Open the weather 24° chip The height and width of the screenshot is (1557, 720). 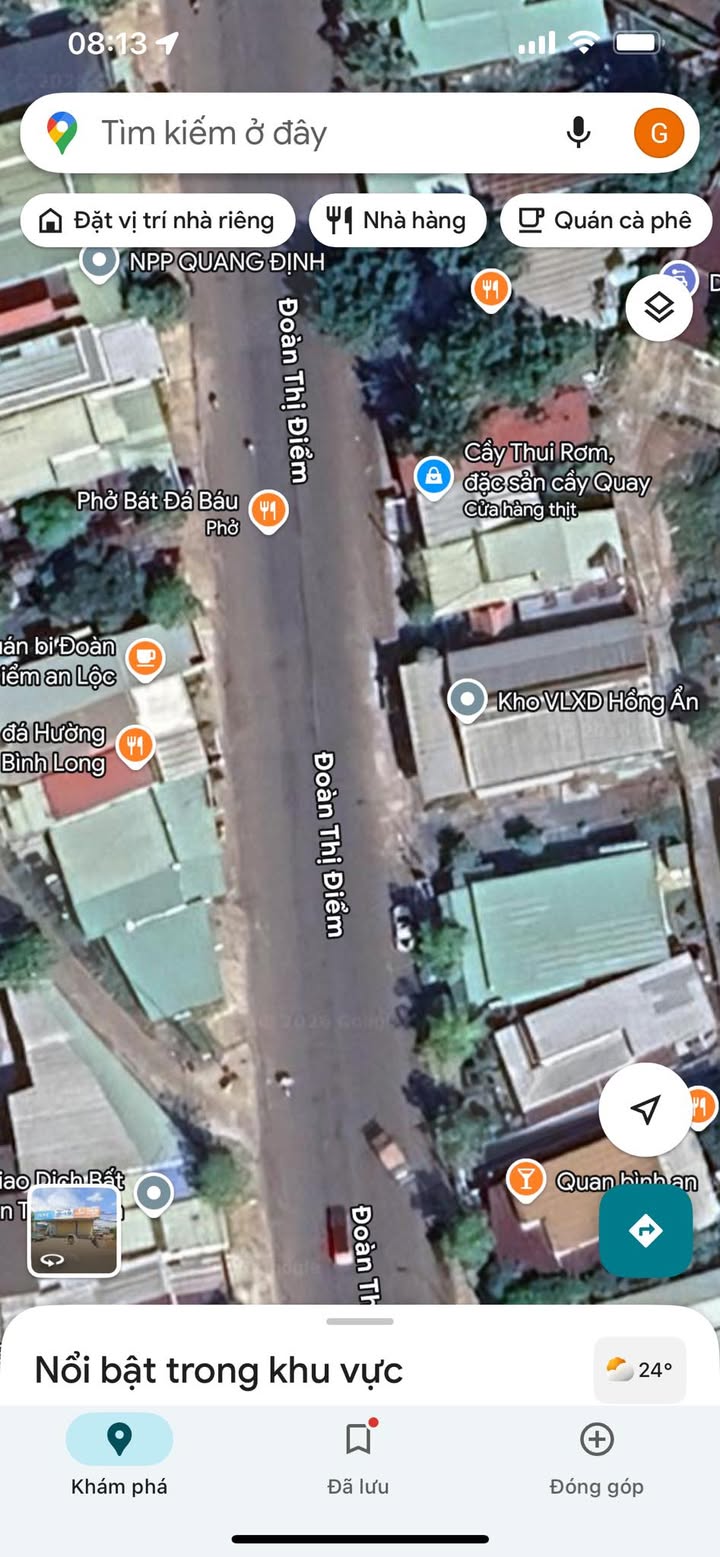coord(640,1369)
